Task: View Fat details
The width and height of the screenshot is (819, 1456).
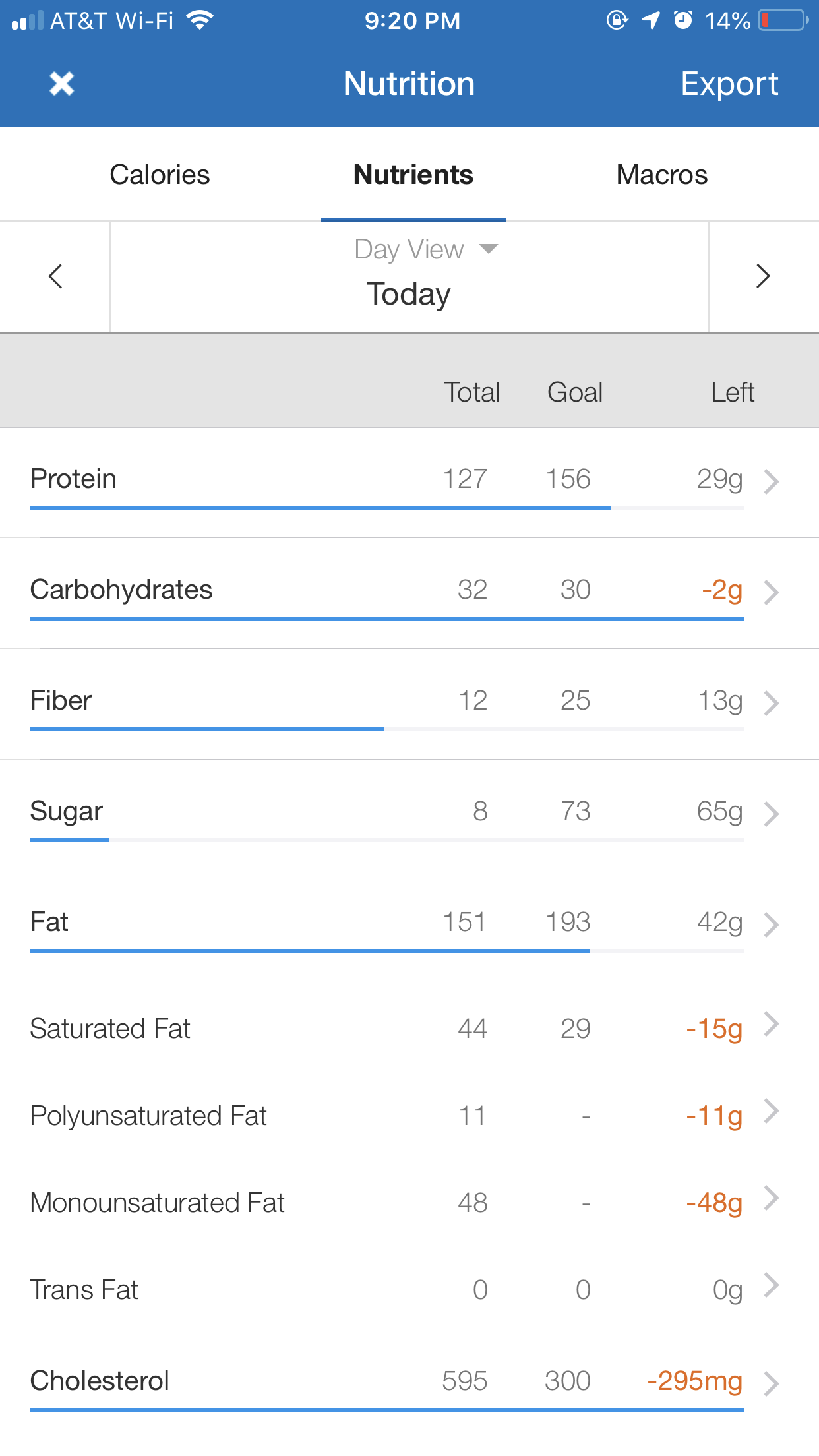Action: point(409,926)
